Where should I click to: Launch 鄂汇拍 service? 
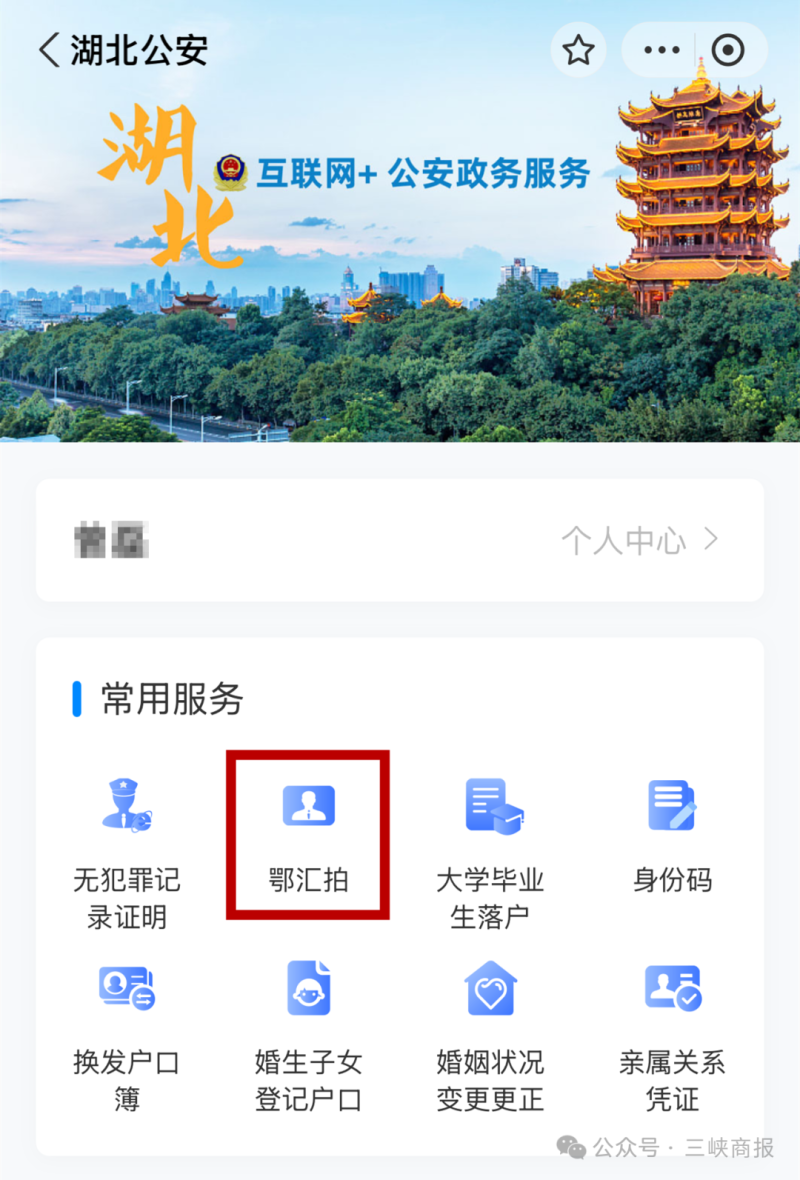pyautogui.click(x=308, y=835)
